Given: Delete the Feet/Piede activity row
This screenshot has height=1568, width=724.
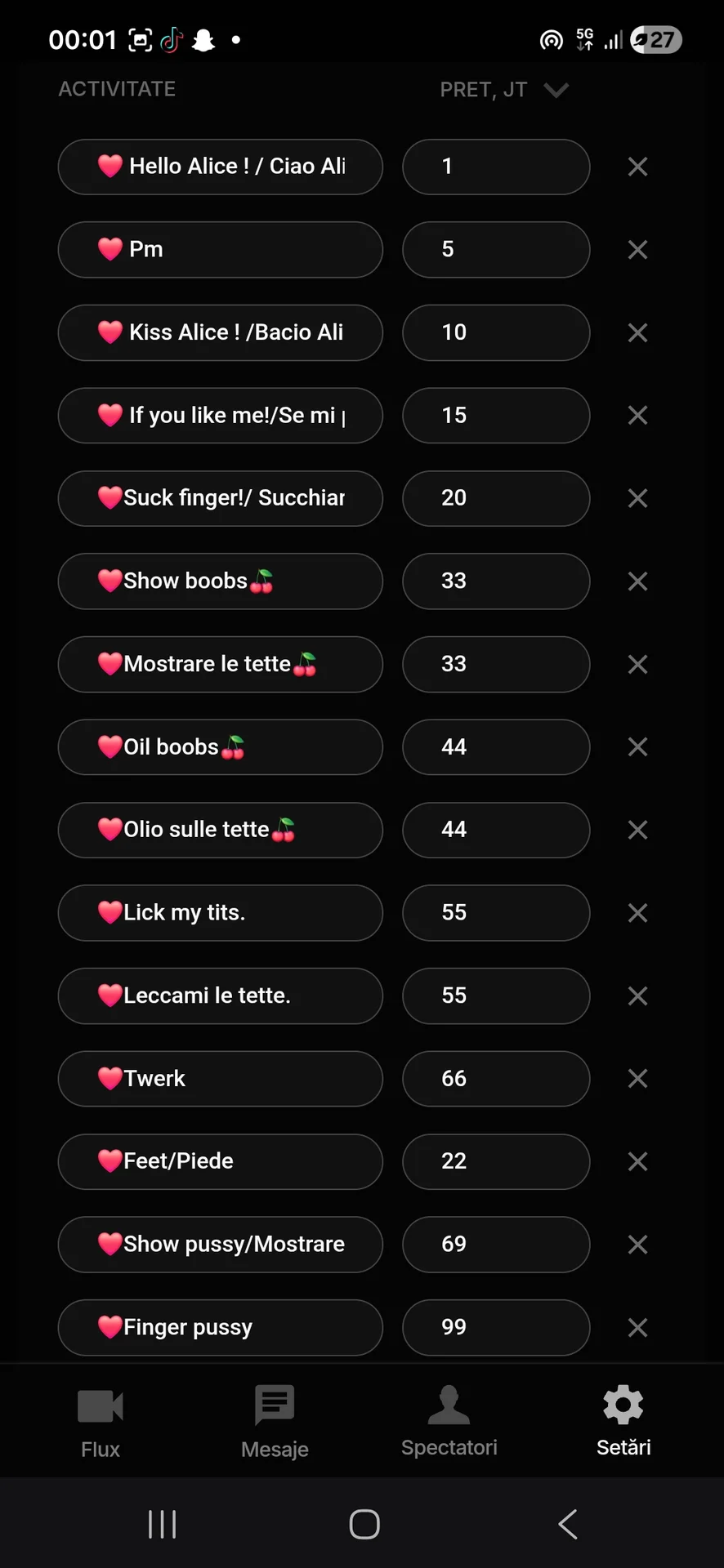Looking at the screenshot, I should pos(637,1161).
